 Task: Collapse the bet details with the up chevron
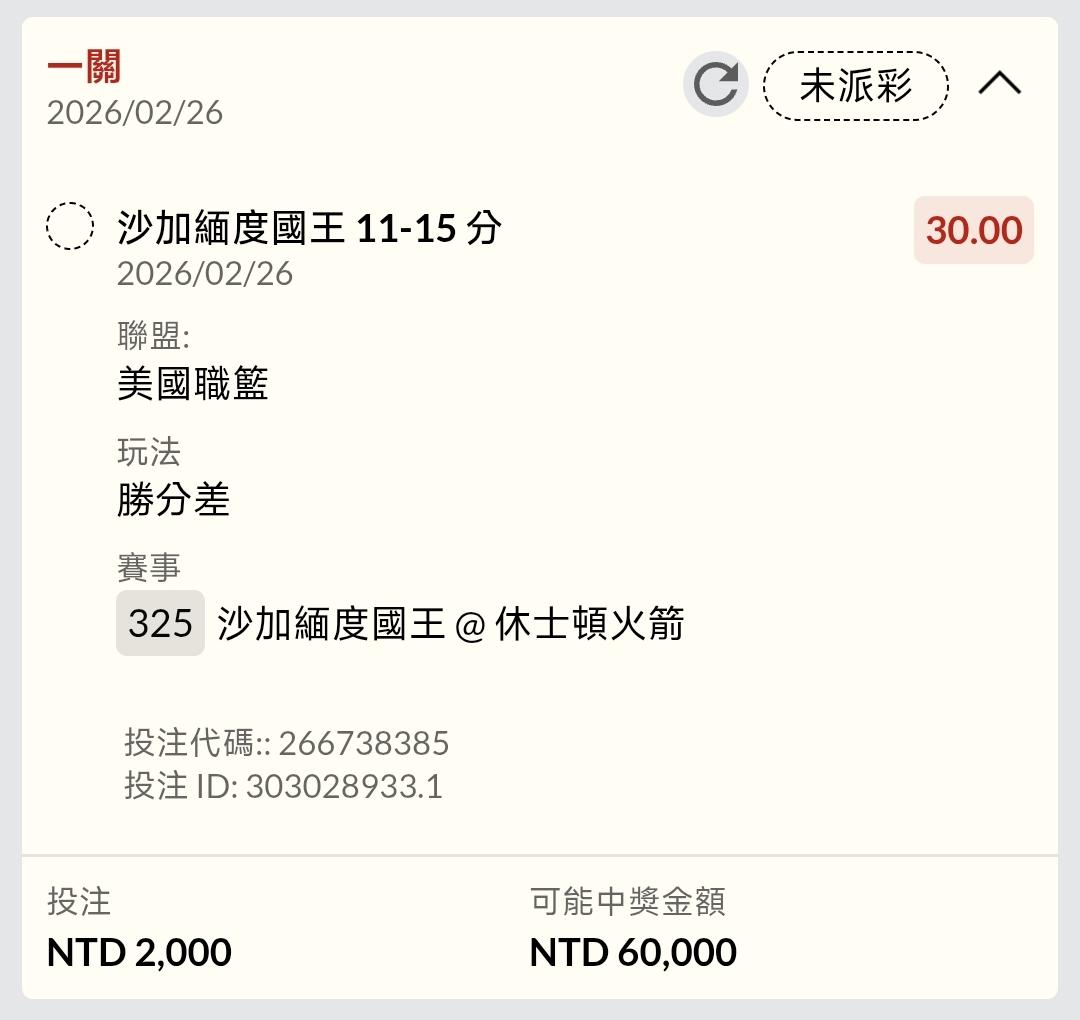[999, 83]
